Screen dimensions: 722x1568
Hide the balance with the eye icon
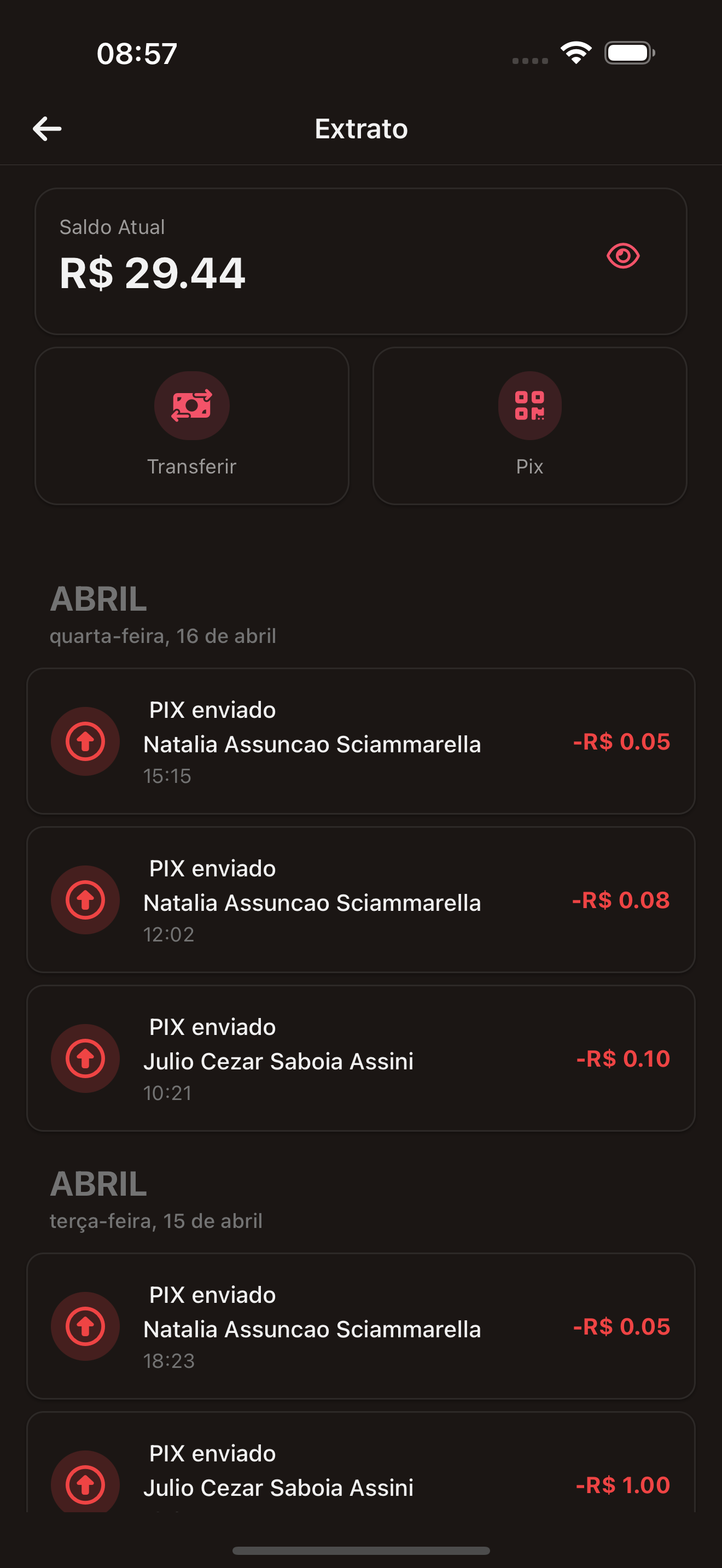[623, 256]
